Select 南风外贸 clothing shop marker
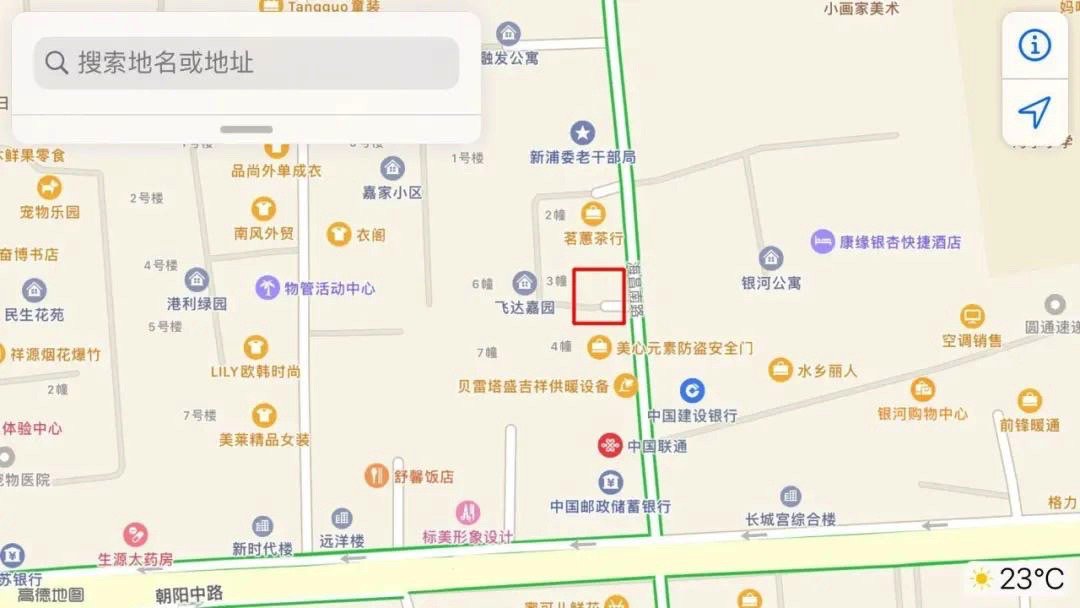The width and height of the screenshot is (1080, 608). (264, 210)
